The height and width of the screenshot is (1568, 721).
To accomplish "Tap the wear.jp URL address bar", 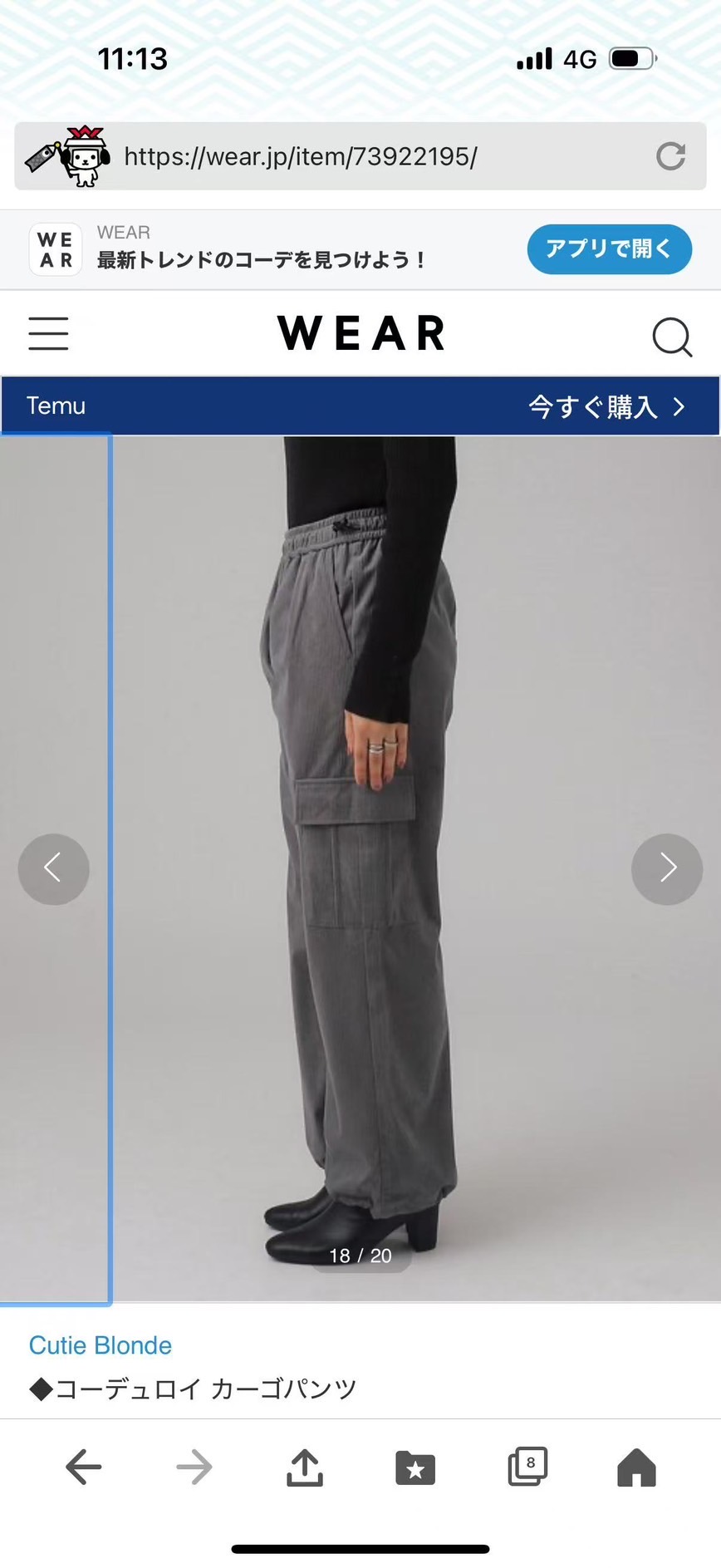I will [x=360, y=156].
